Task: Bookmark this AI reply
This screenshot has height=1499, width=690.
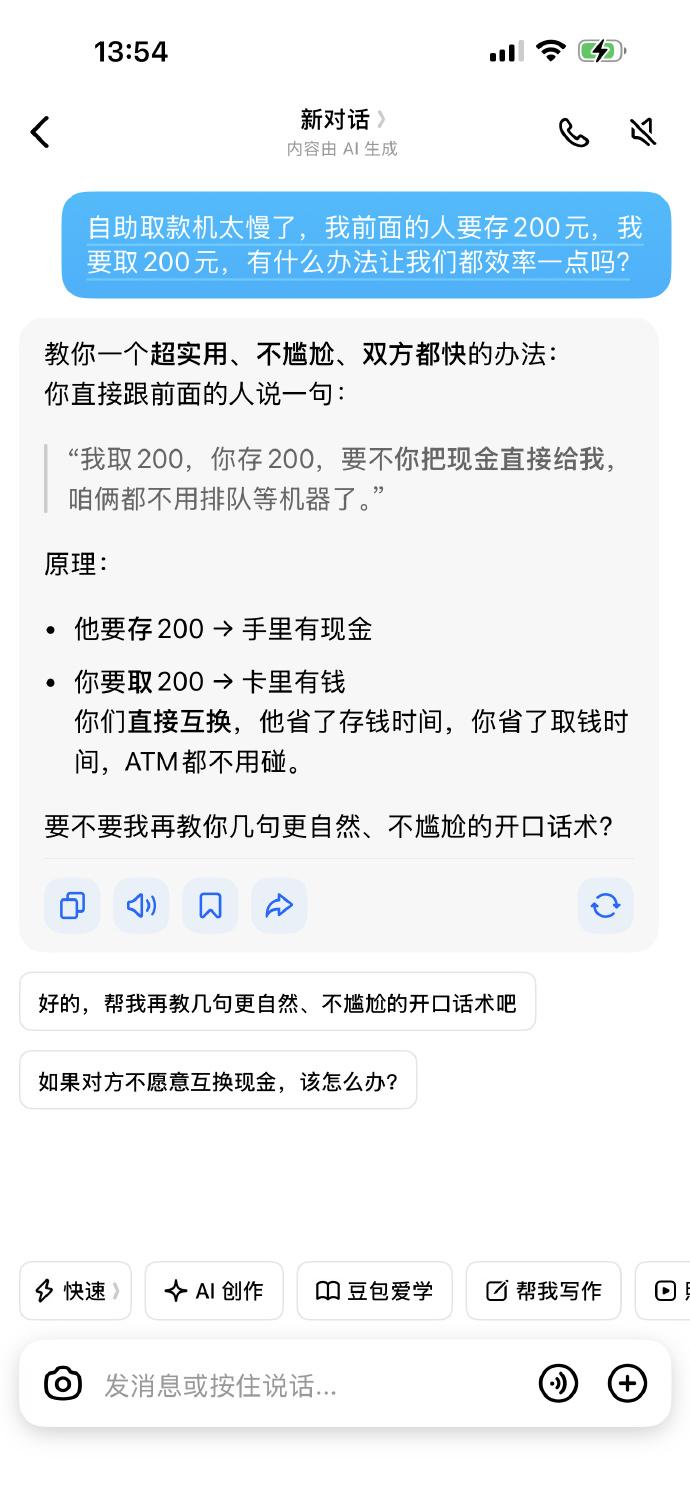Action: pyautogui.click(x=210, y=906)
